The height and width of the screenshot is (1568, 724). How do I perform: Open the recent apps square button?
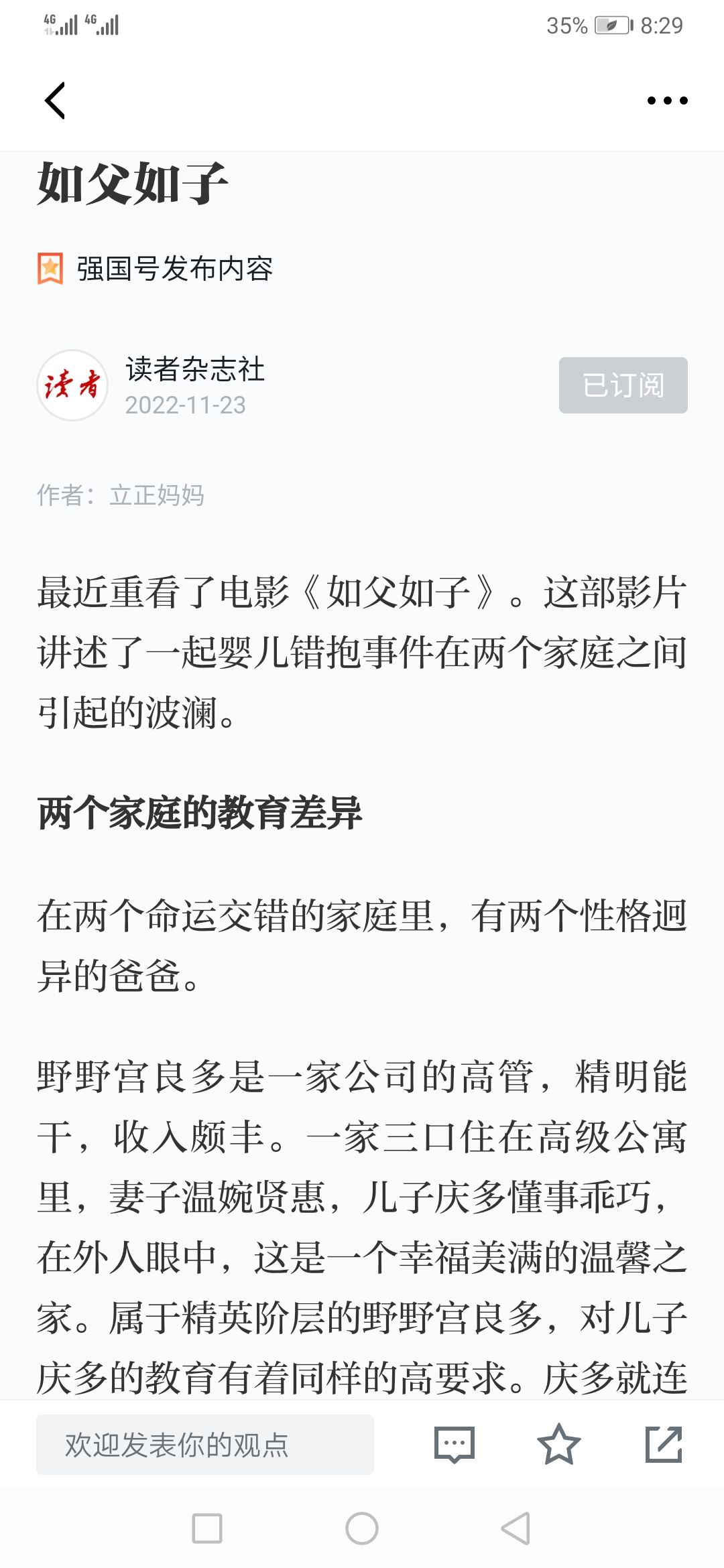207,1528
